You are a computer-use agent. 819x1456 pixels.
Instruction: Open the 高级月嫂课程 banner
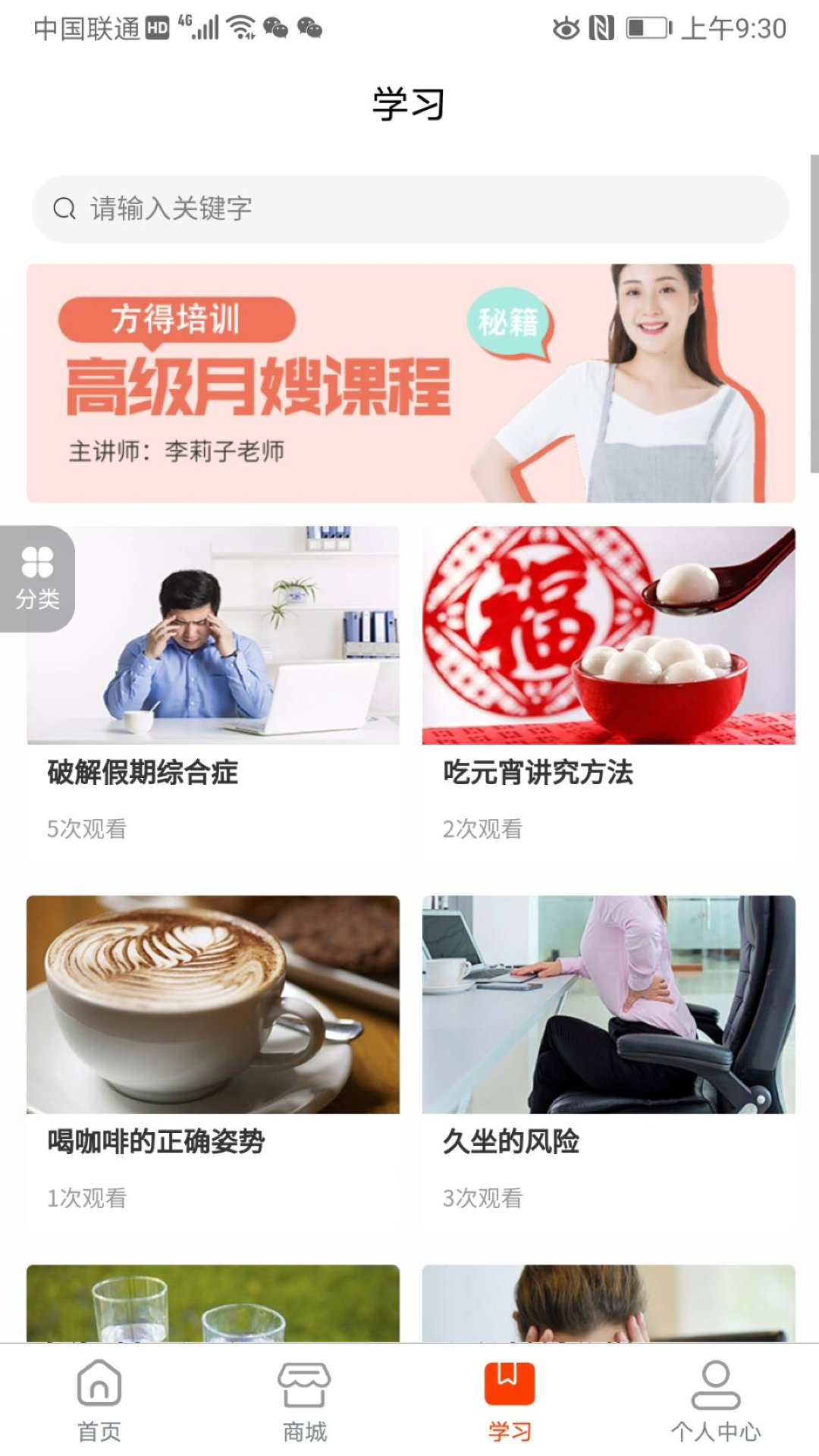click(x=409, y=383)
